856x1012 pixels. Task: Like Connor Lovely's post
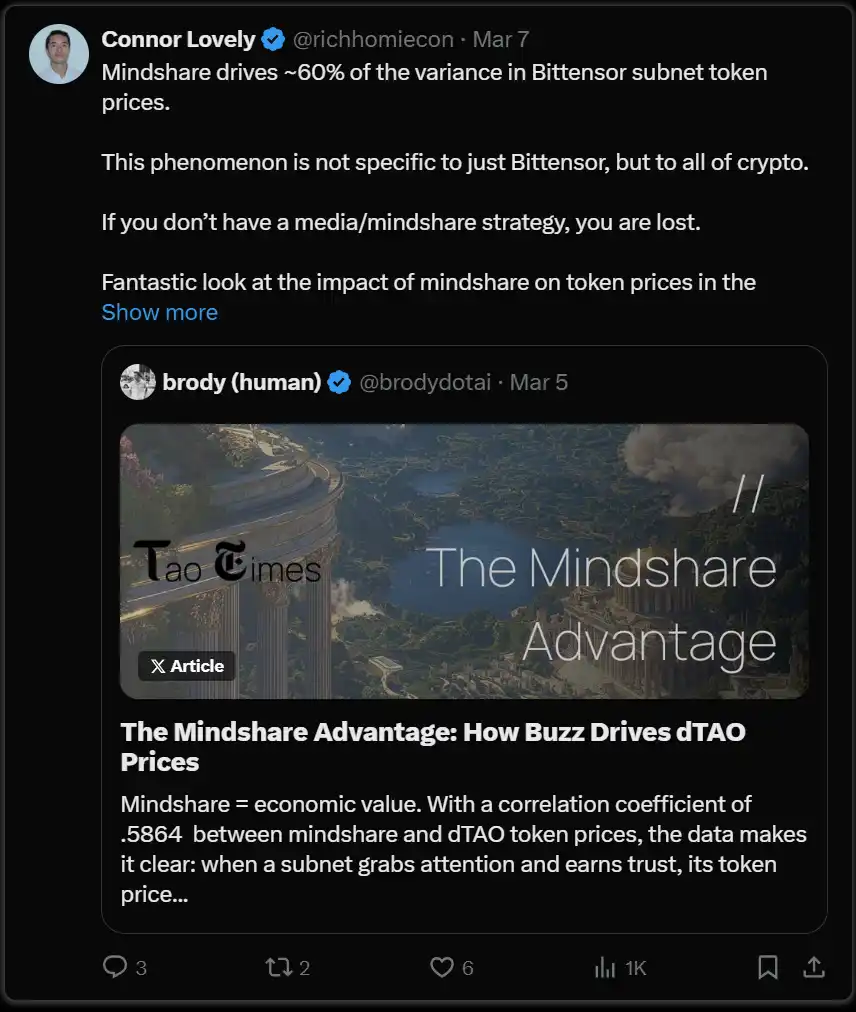(x=442, y=967)
